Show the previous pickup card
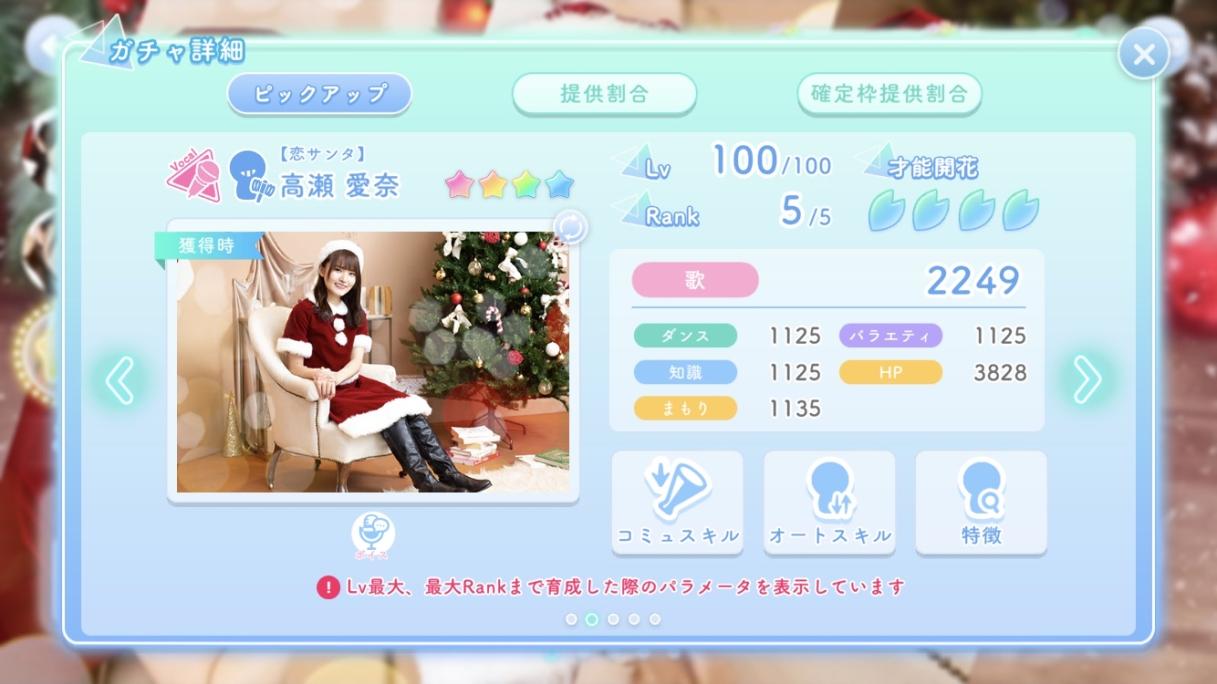 [x=120, y=381]
